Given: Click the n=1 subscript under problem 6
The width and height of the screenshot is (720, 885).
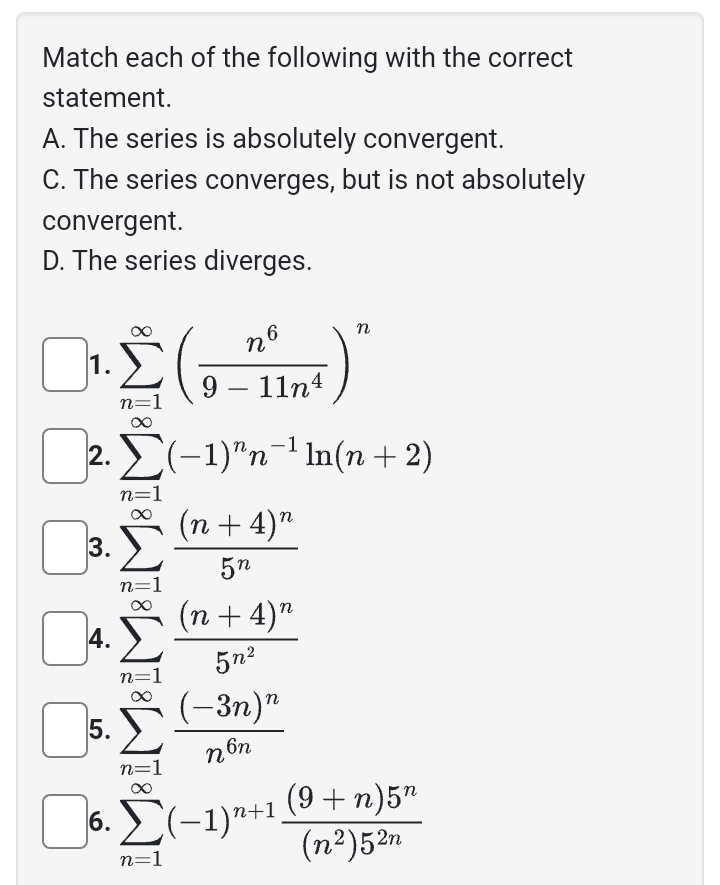Looking at the screenshot, I should click(x=138, y=857).
